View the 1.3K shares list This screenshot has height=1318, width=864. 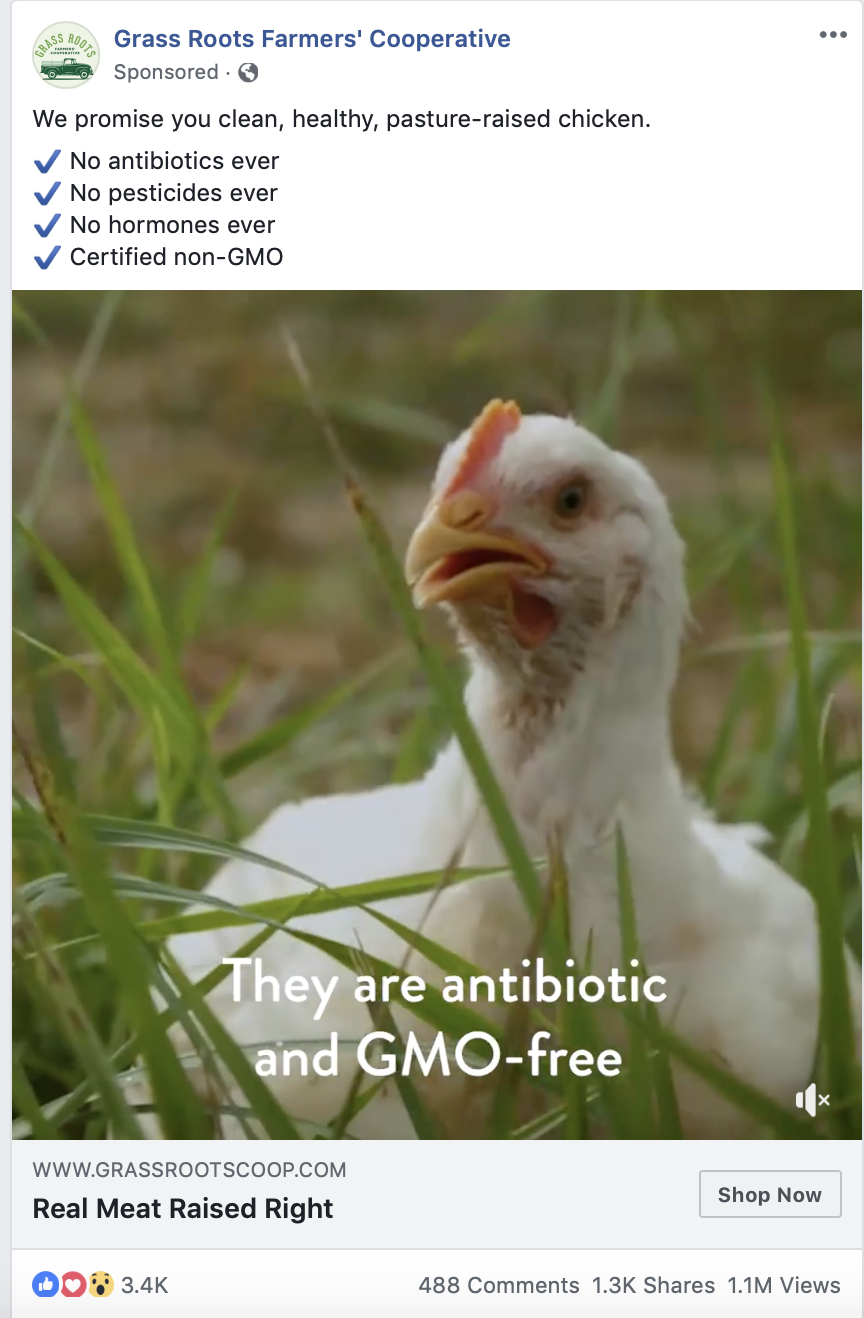point(653,1285)
